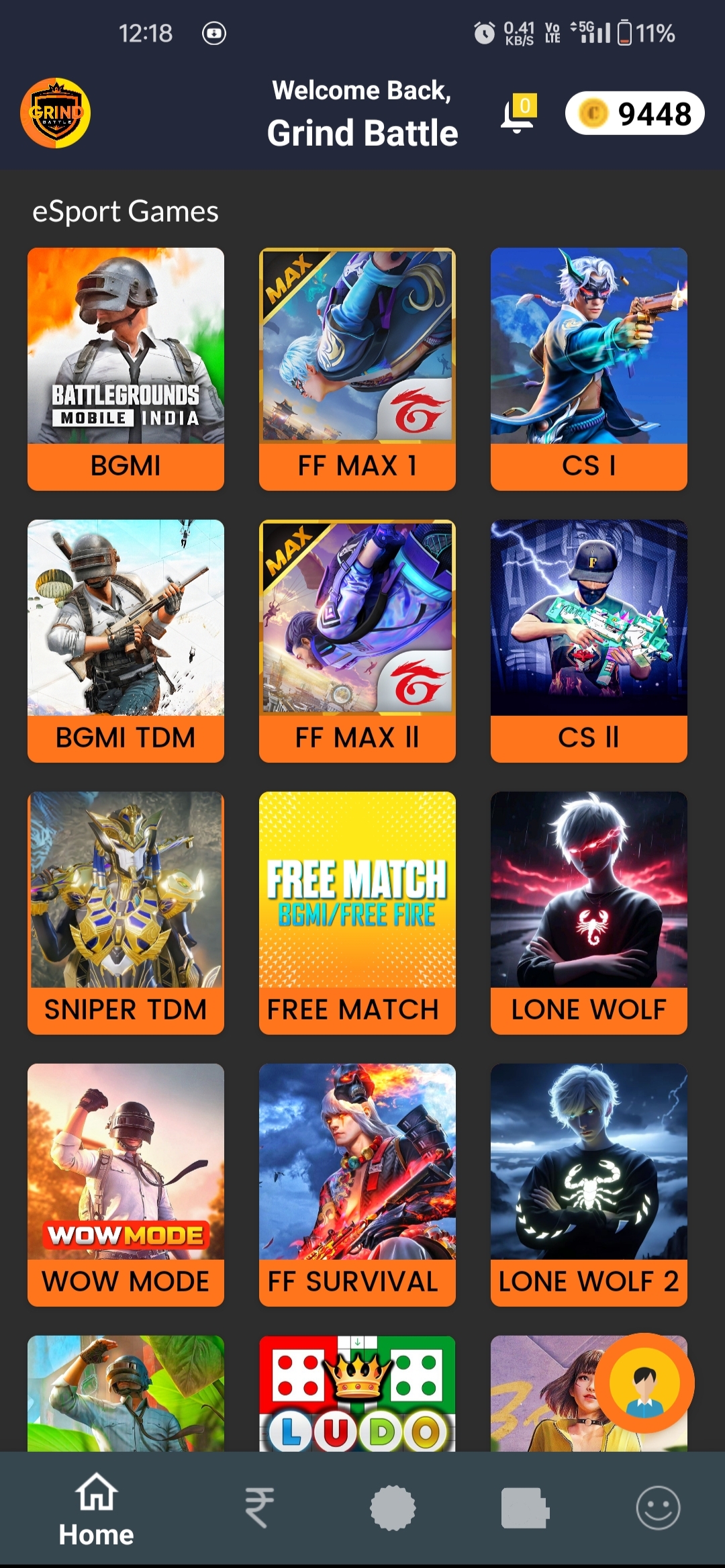Select the LONE WOLF game
This screenshot has width=725, height=1568.
pos(589,913)
